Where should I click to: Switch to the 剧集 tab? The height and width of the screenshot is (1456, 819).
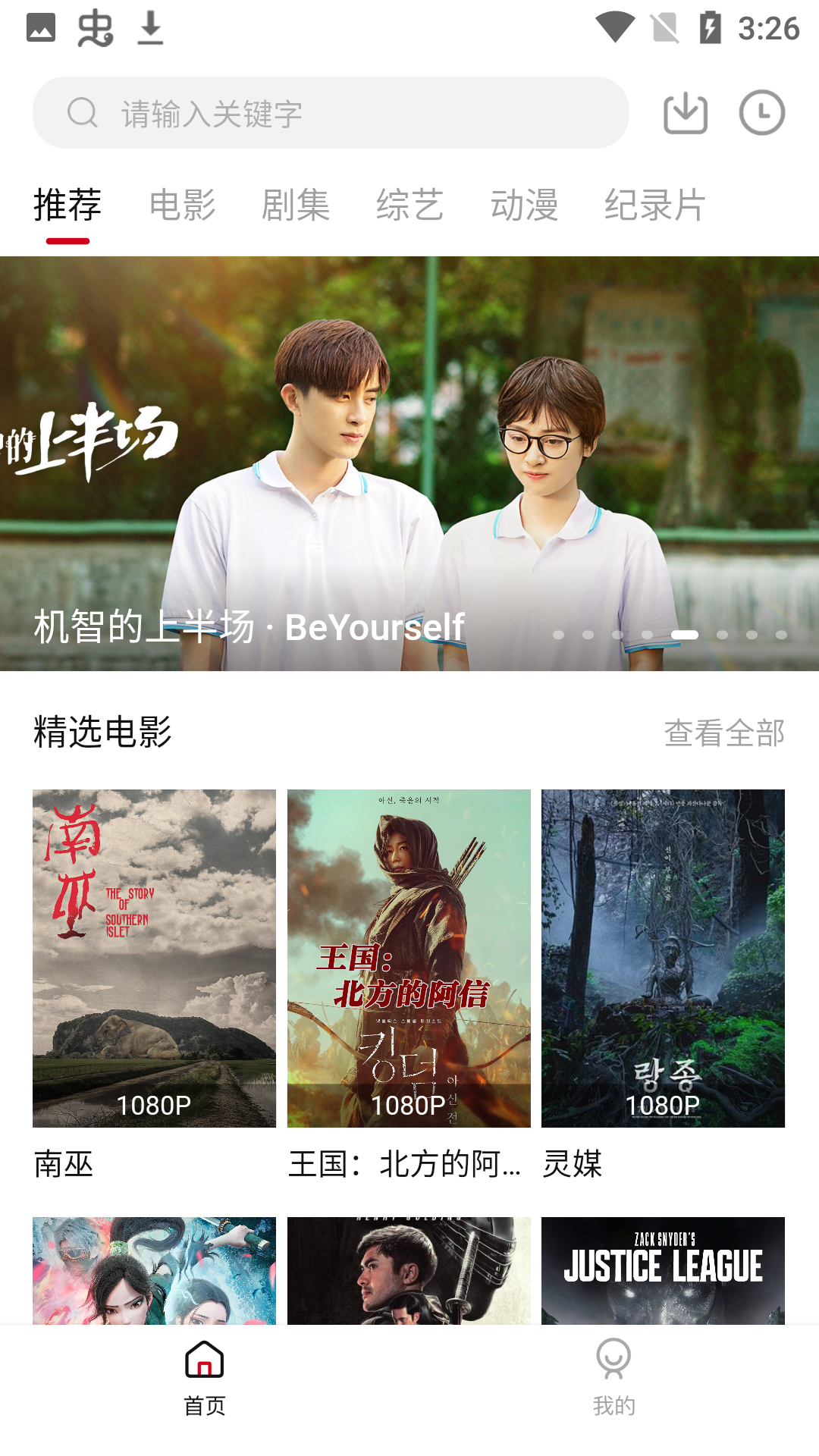click(x=296, y=206)
